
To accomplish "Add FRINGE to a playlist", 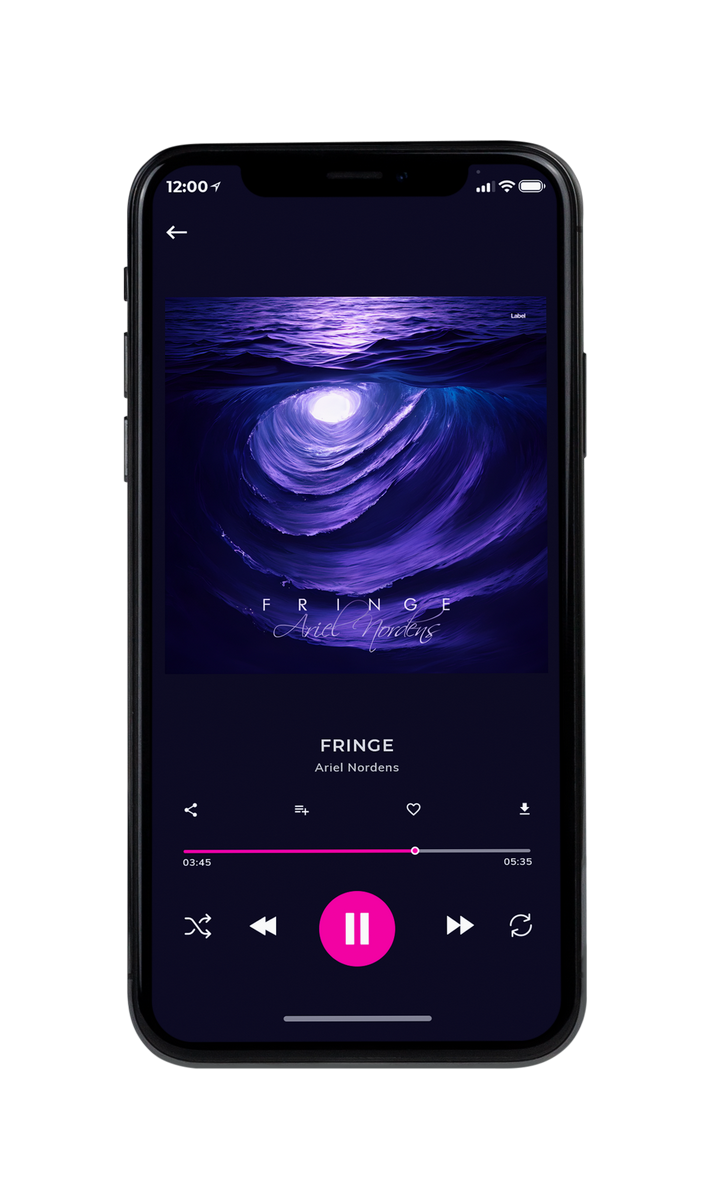I will (x=301, y=810).
